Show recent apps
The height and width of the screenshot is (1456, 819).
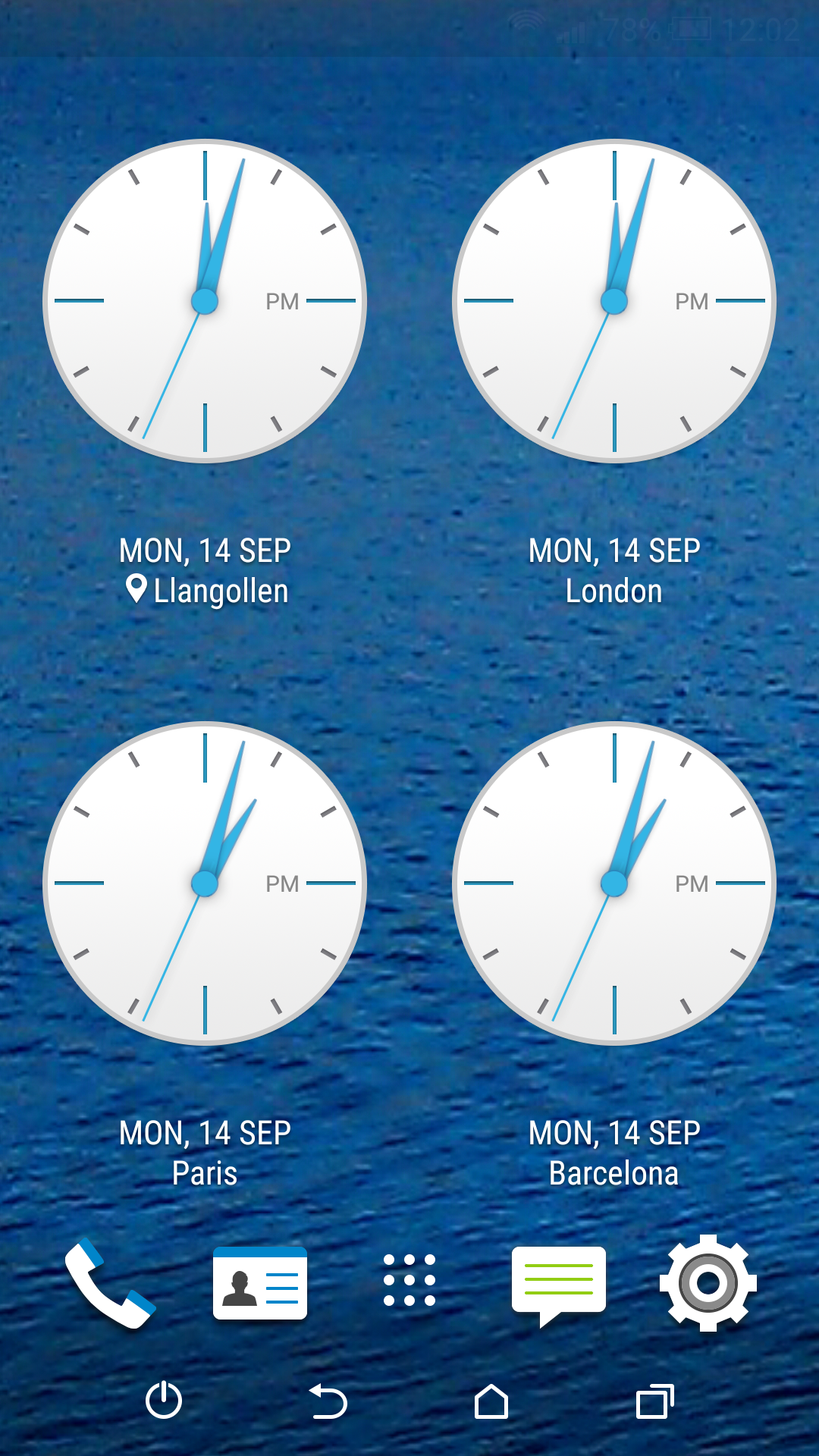pos(655,1401)
